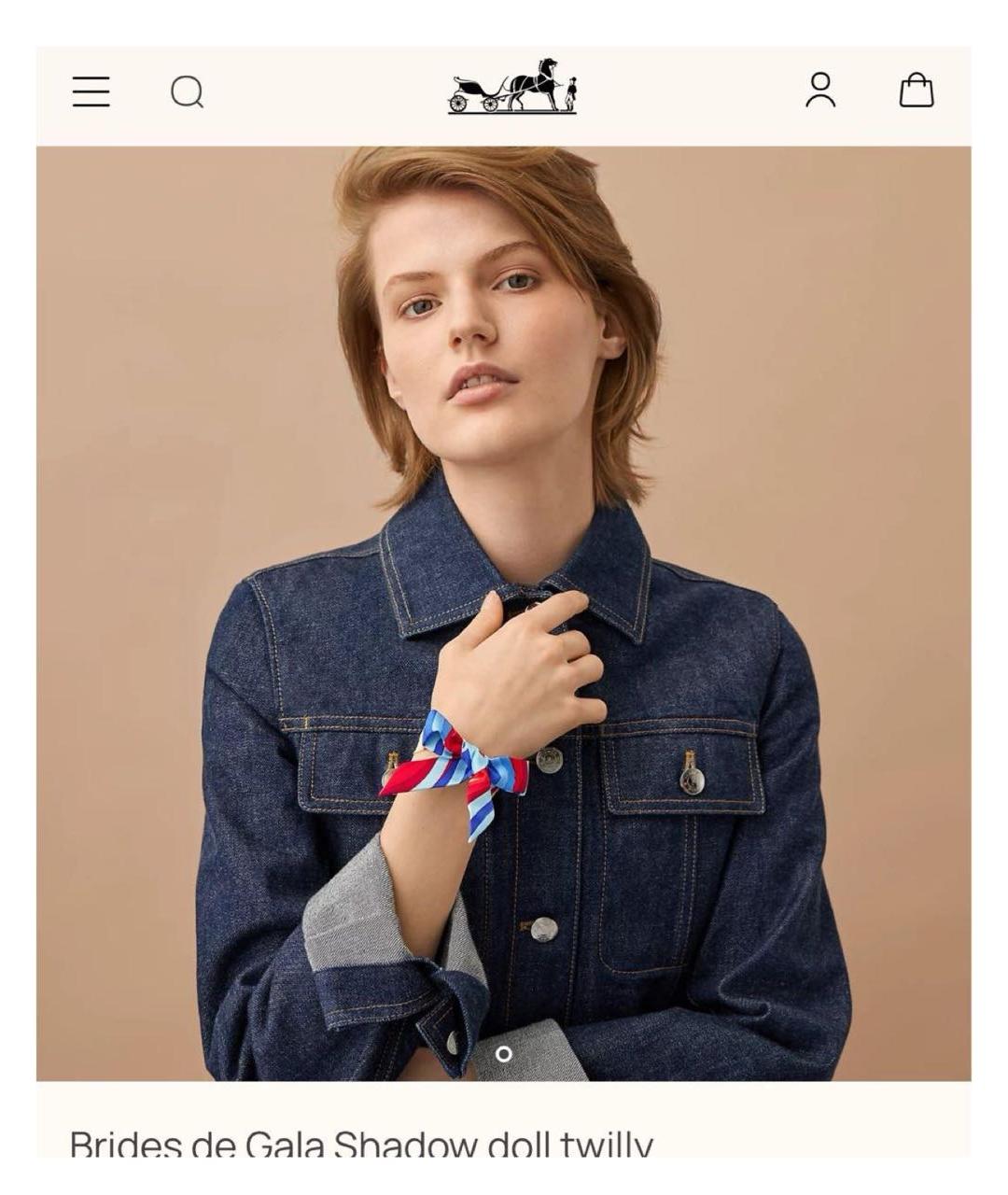
Task: Reveal menu categories using the hamburger button
Action: point(91,91)
